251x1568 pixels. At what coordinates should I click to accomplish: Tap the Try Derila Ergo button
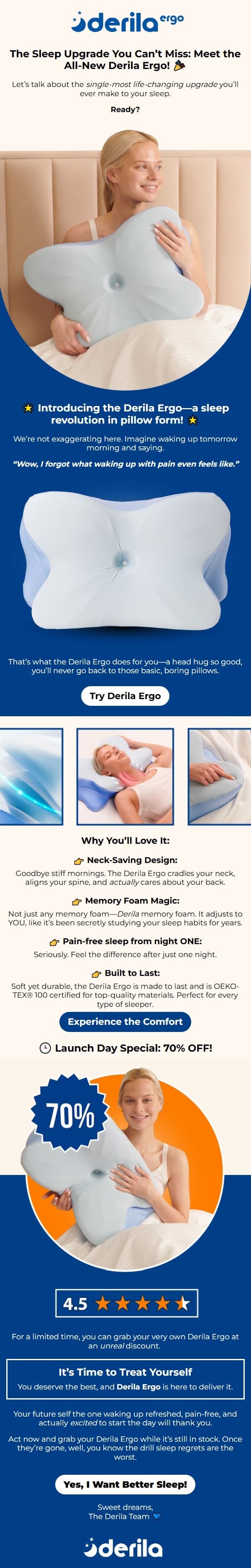(125, 696)
